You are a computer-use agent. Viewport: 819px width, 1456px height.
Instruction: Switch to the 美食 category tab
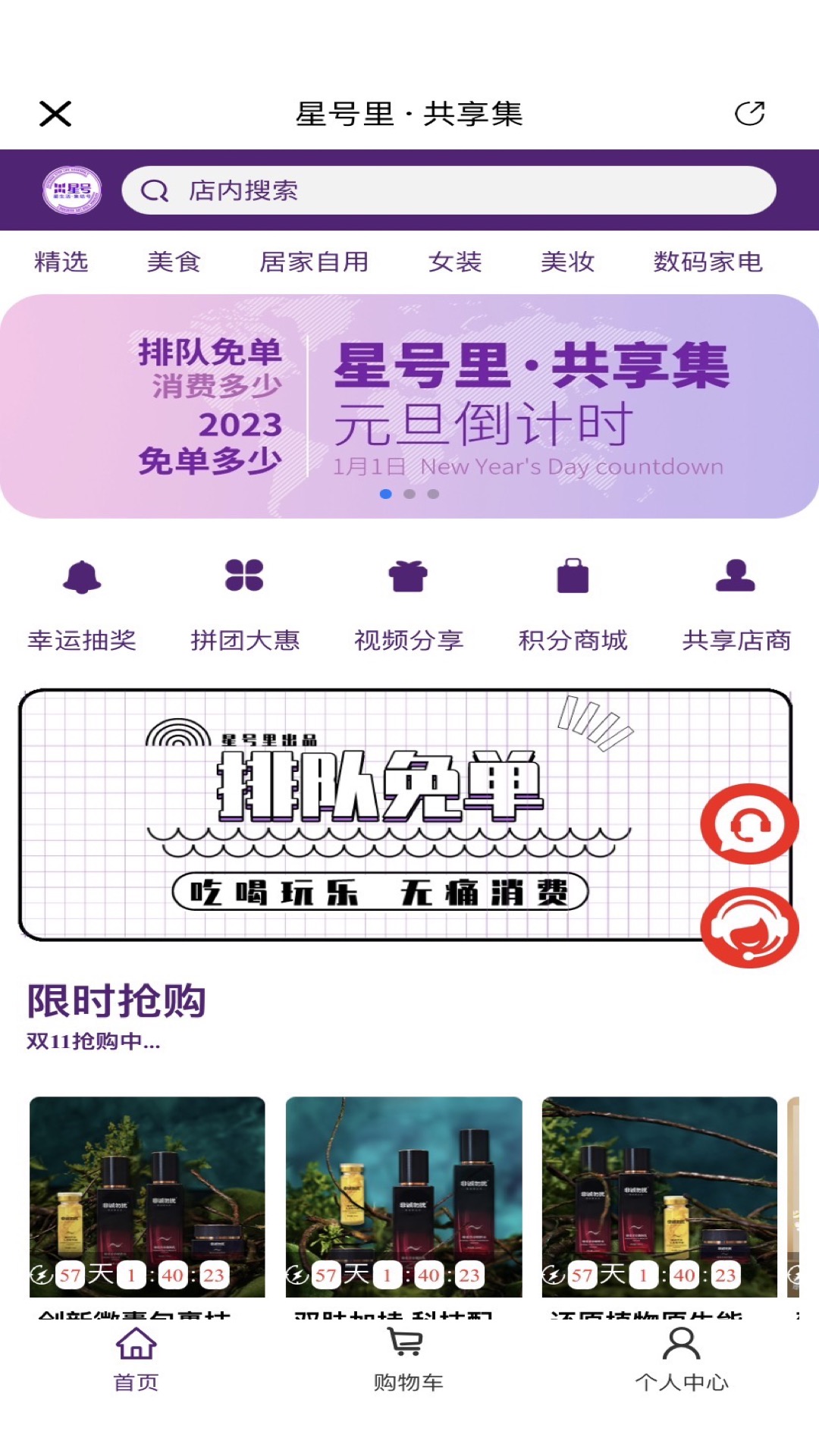pyautogui.click(x=174, y=262)
